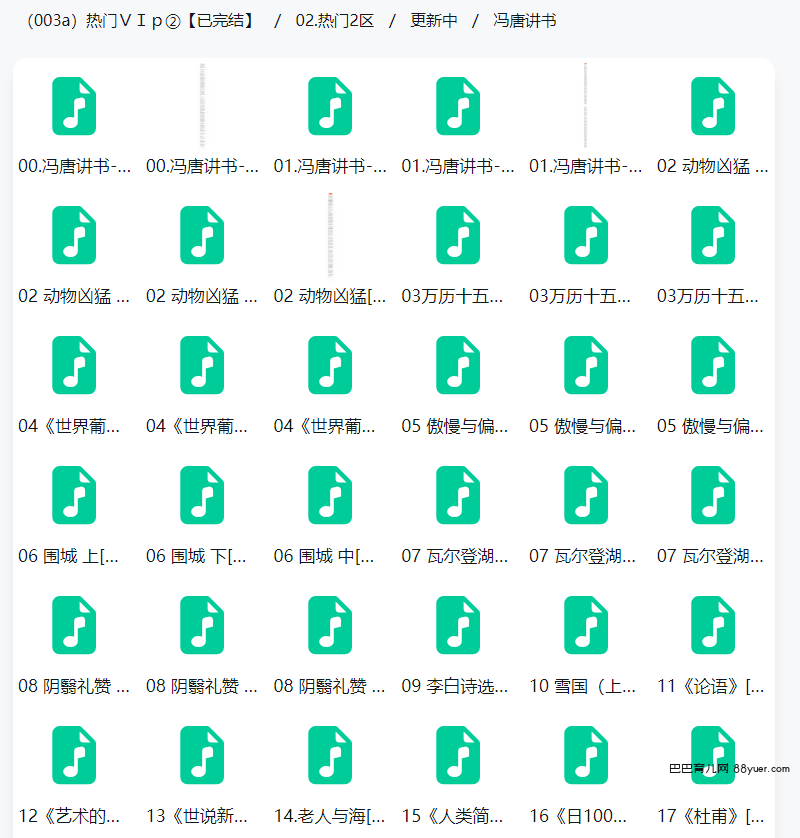Open audio file 06 围城 中

point(330,495)
